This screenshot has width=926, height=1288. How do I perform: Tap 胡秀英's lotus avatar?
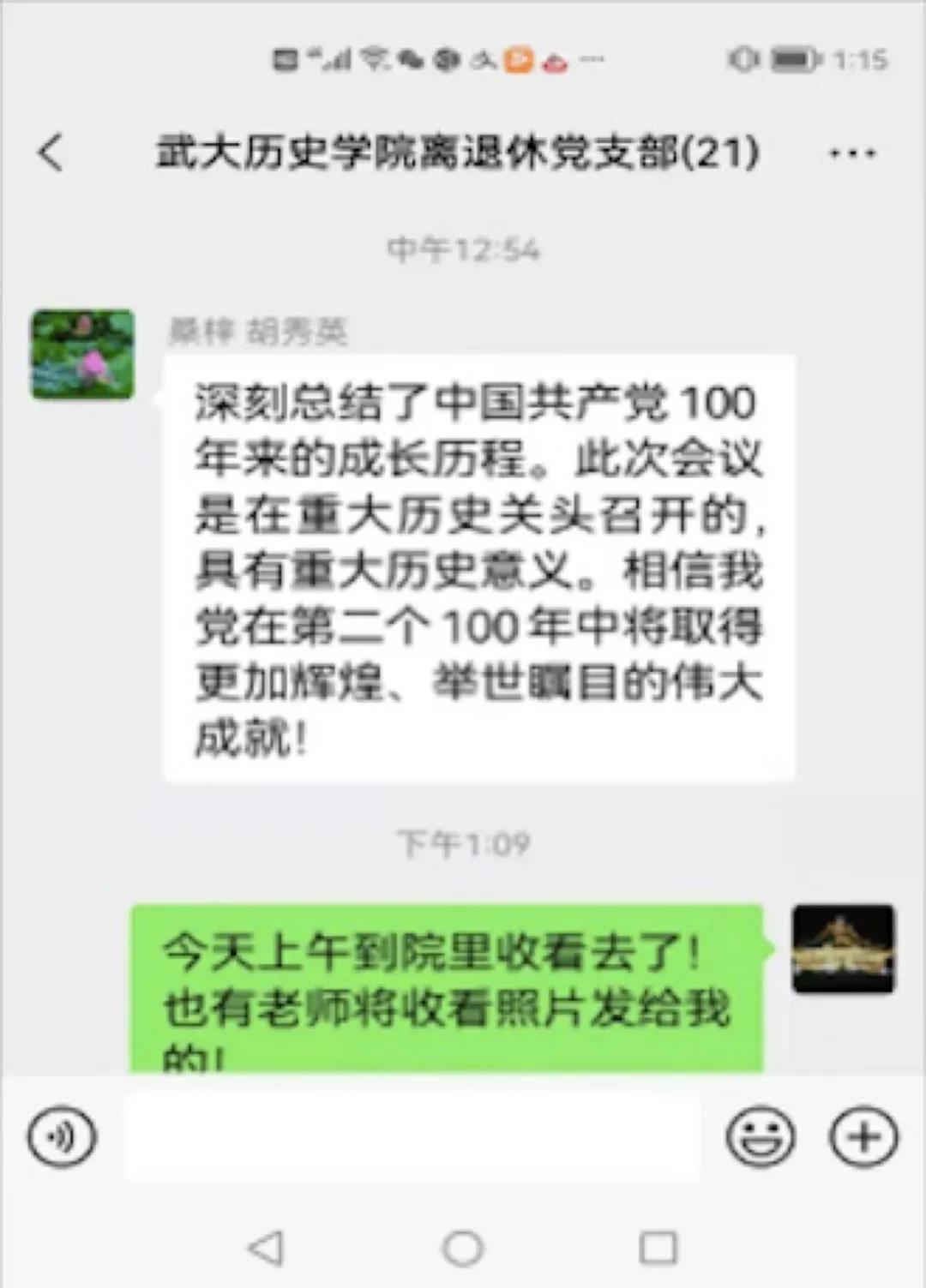tap(83, 354)
